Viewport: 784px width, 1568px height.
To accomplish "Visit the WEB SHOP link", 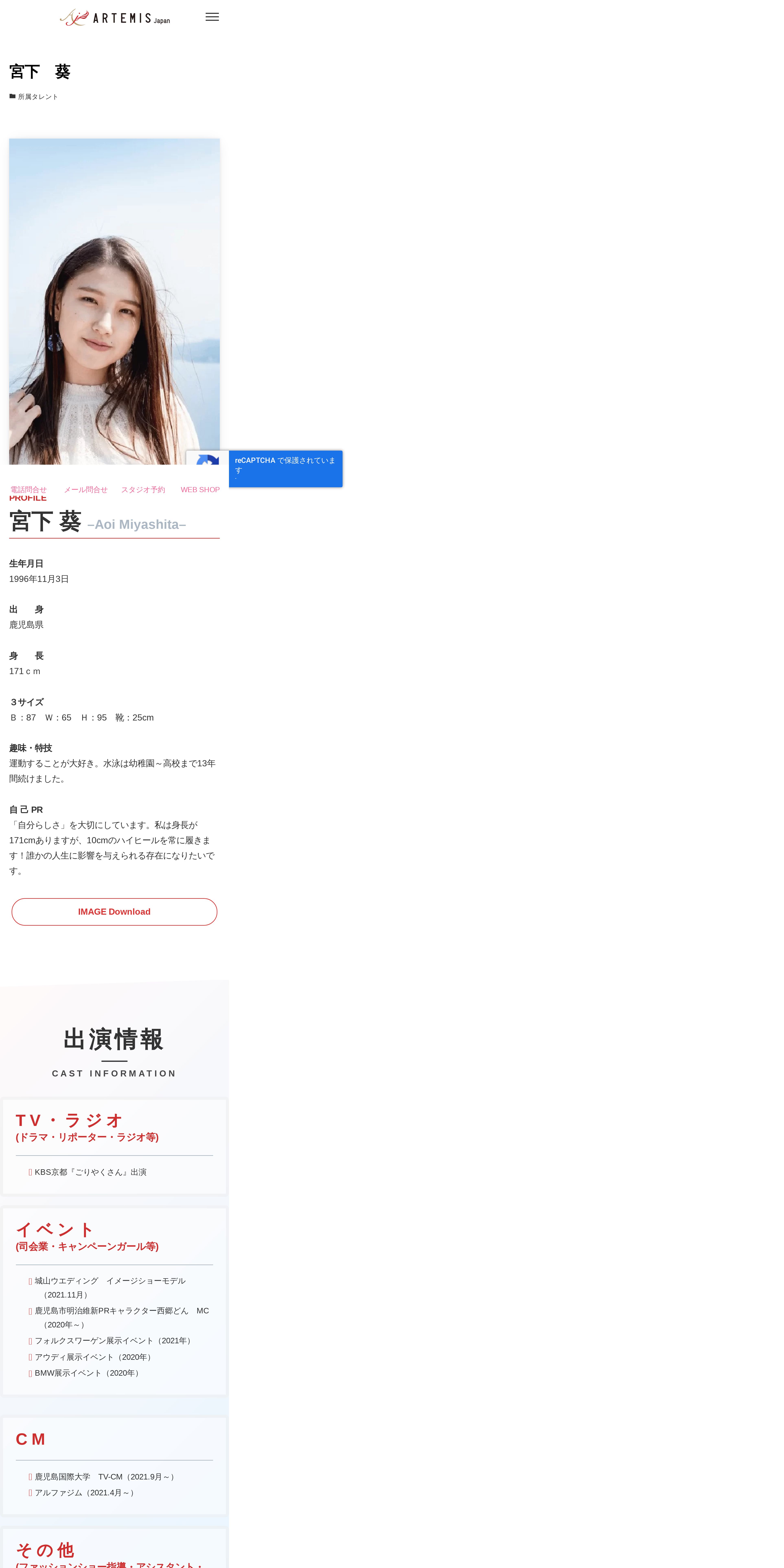I will (x=200, y=489).
